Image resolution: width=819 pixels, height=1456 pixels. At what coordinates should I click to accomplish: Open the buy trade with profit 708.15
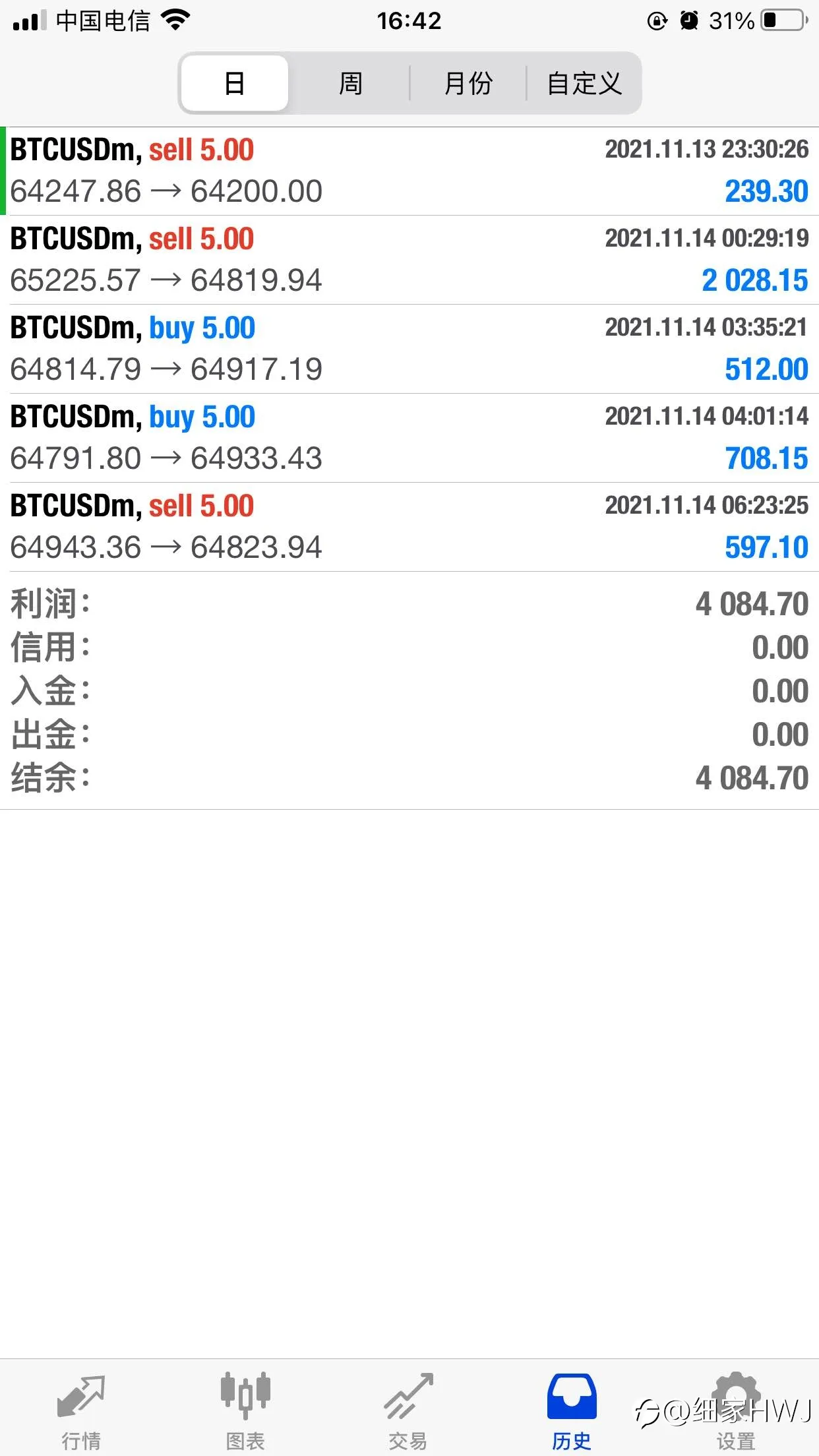(409, 438)
